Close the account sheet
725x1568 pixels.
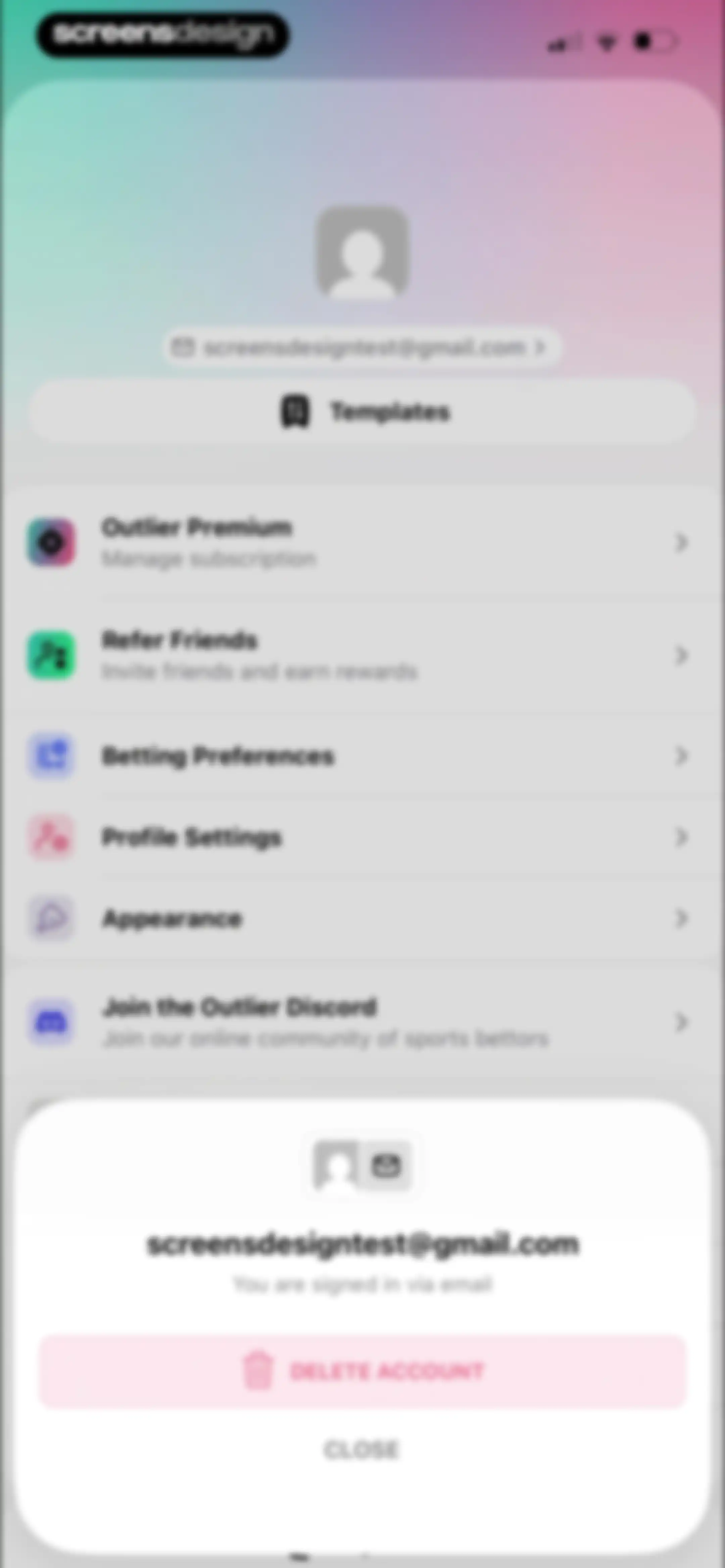(361, 1450)
